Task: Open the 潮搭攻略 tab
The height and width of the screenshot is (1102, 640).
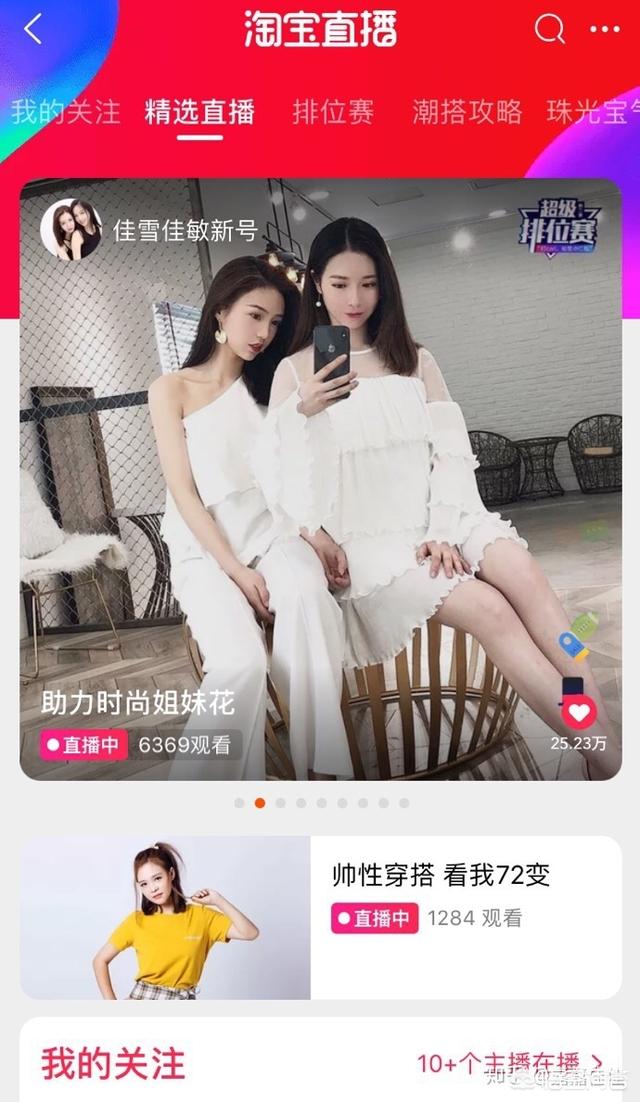Action: (467, 111)
